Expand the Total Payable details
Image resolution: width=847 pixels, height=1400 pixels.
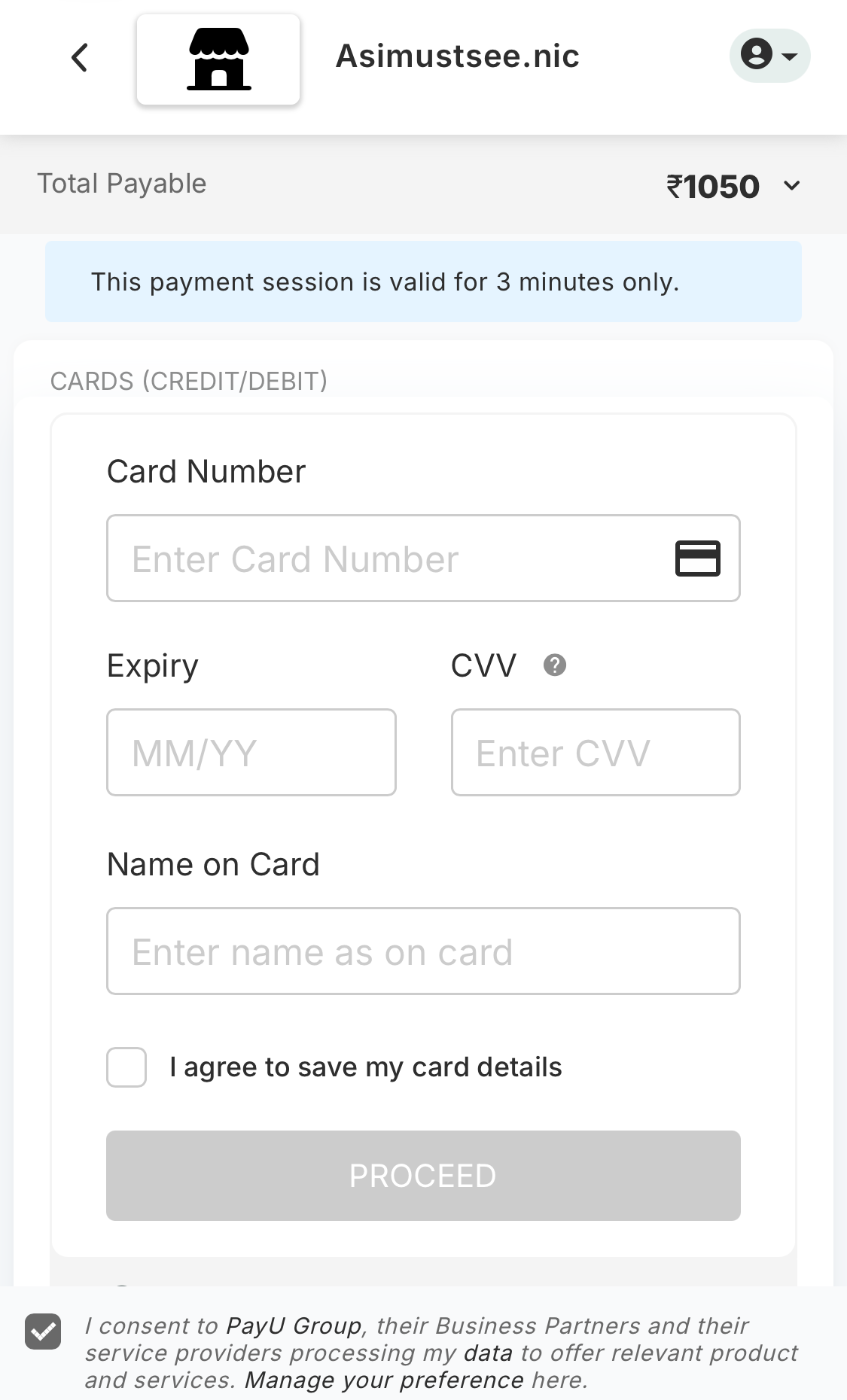pyautogui.click(x=791, y=186)
